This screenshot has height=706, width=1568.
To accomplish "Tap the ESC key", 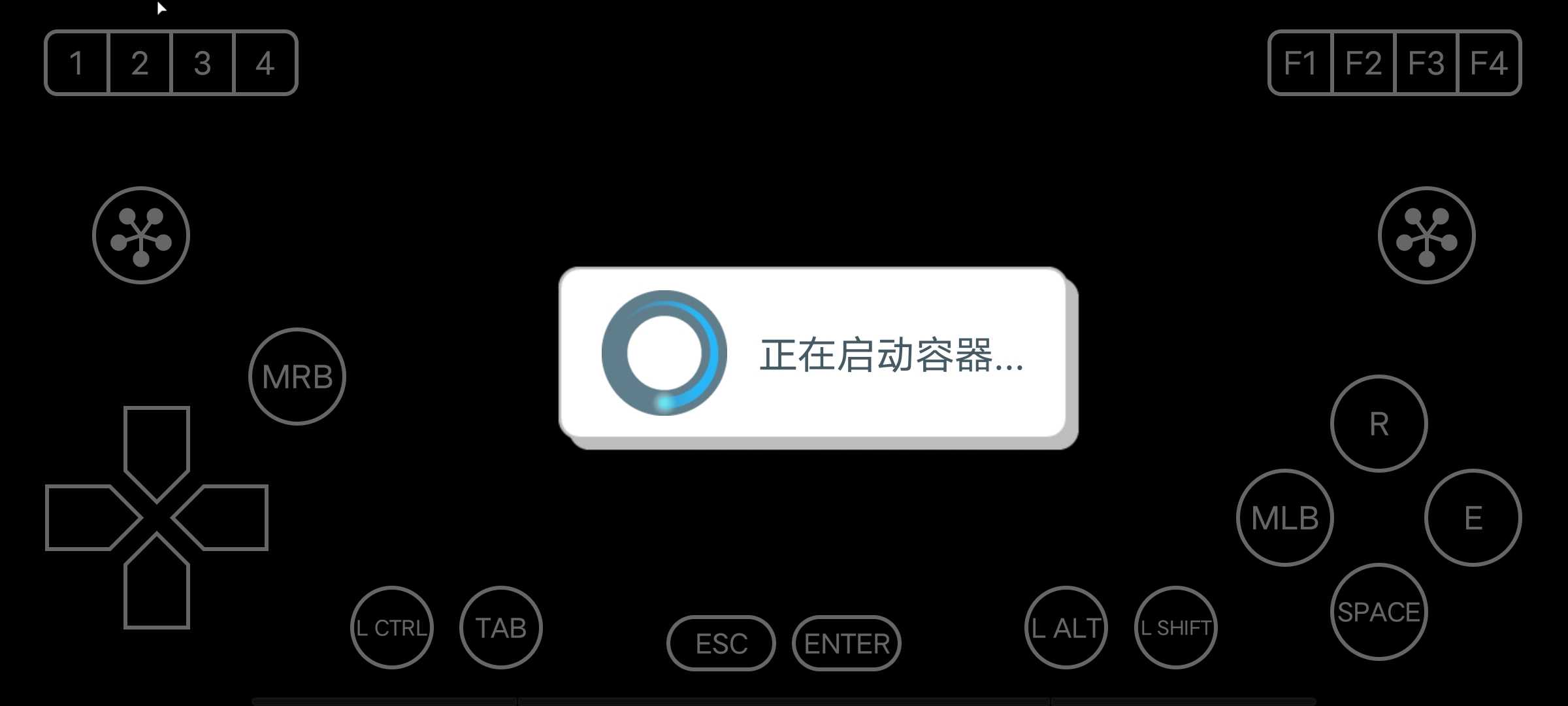I will [721, 644].
